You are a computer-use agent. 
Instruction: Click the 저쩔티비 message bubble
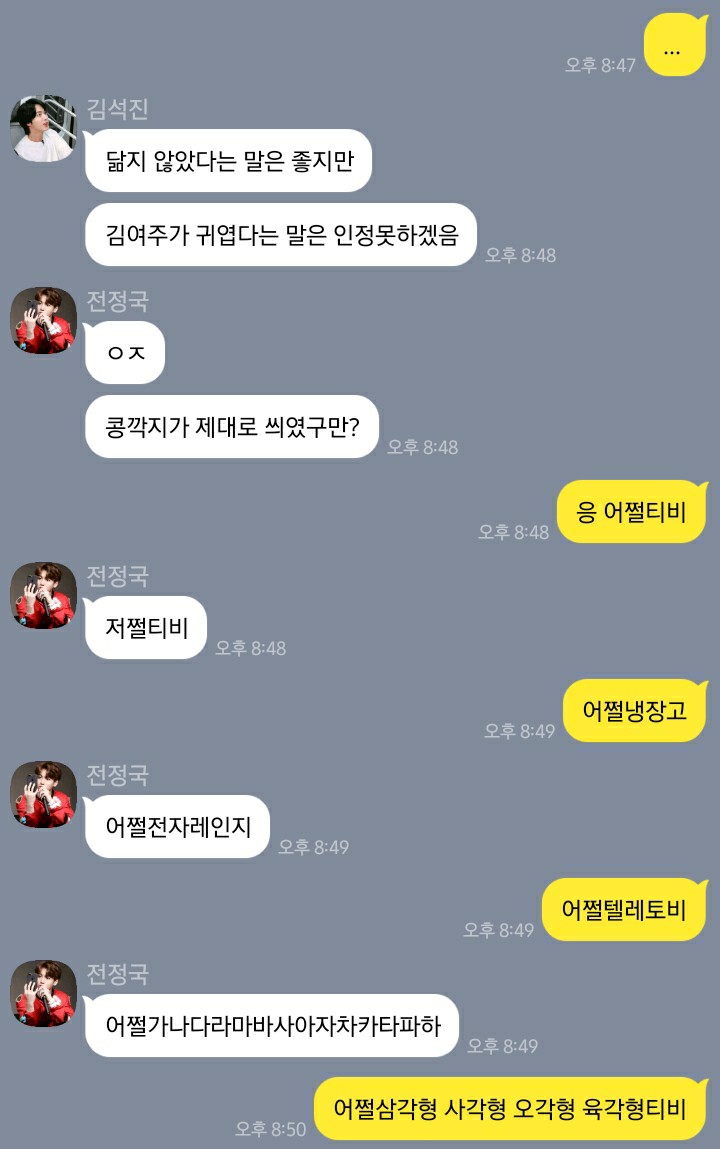145,626
